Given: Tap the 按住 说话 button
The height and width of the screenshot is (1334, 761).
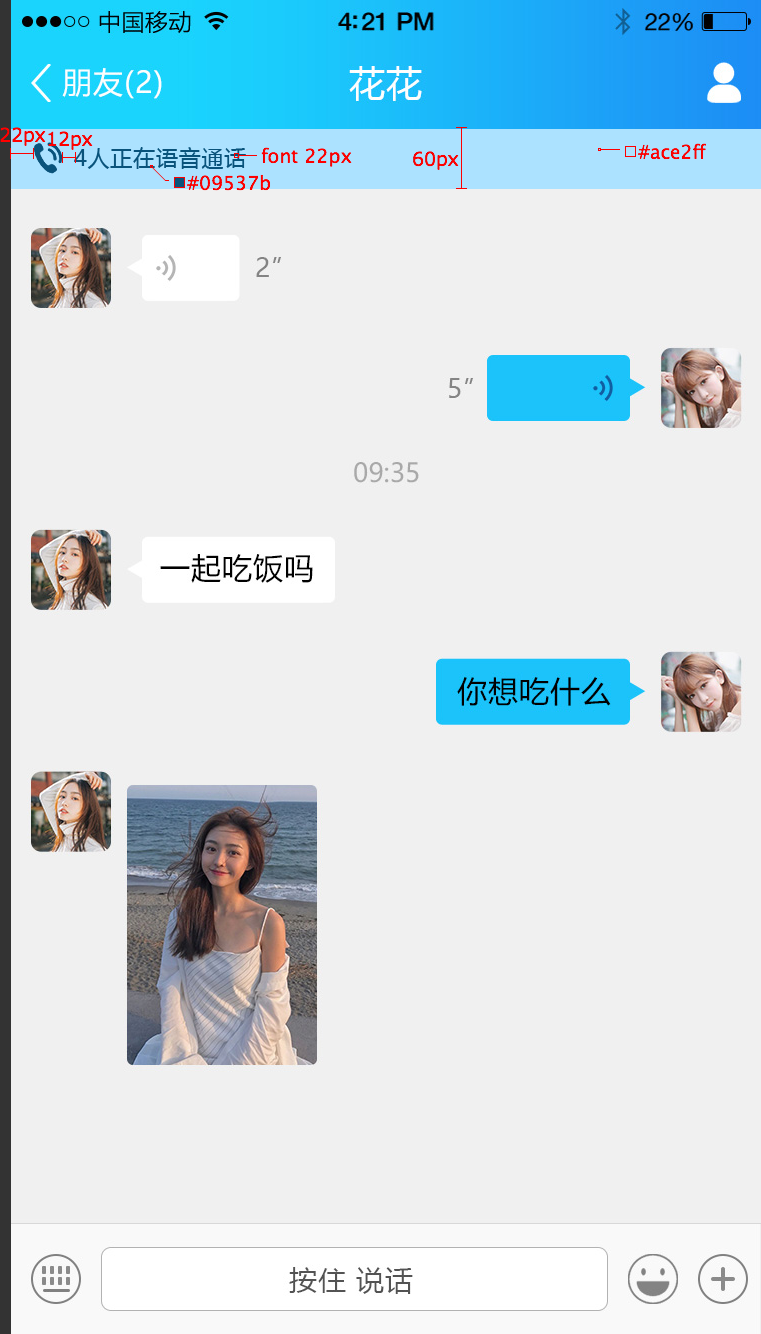Looking at the screenshot, I should 354,1279.
